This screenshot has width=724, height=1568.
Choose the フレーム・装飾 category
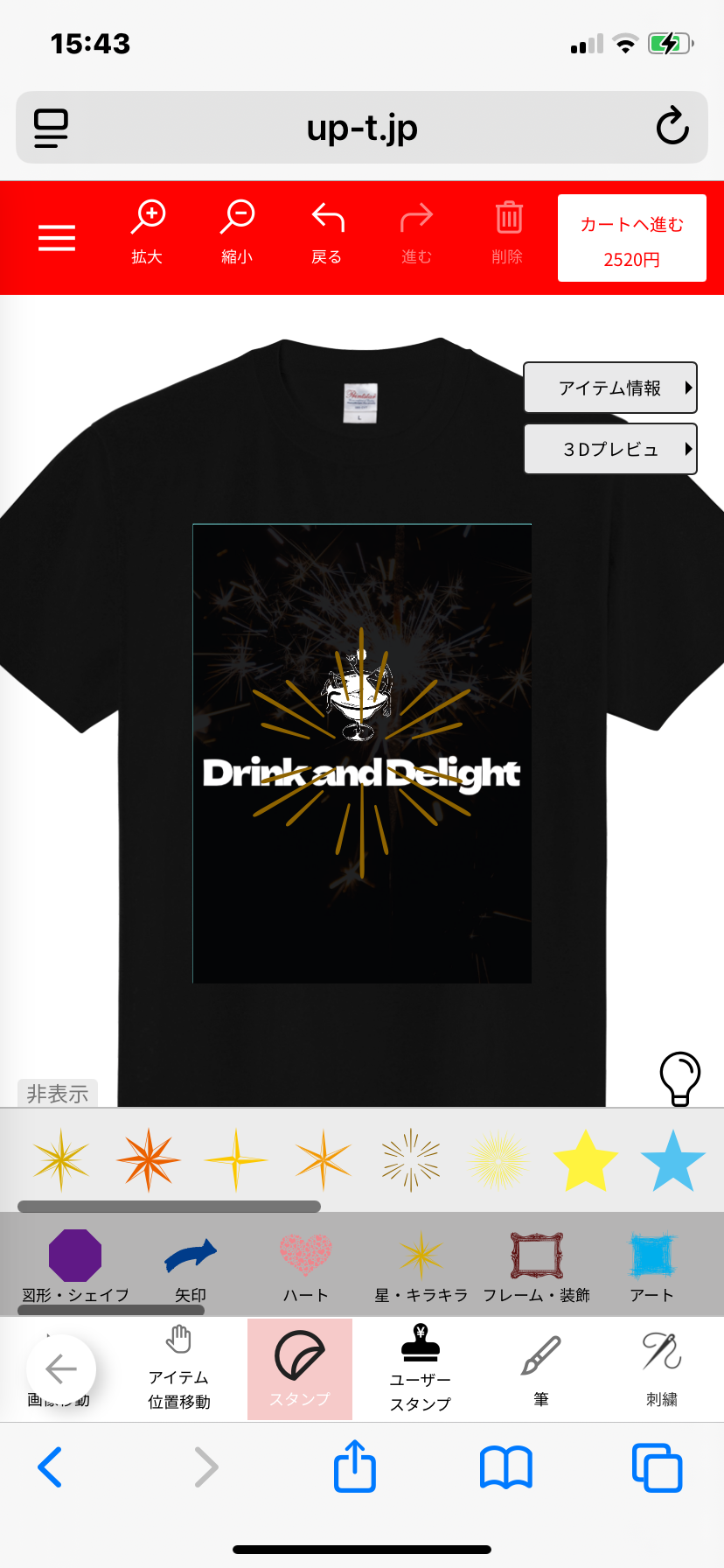tap(537, 1265)
